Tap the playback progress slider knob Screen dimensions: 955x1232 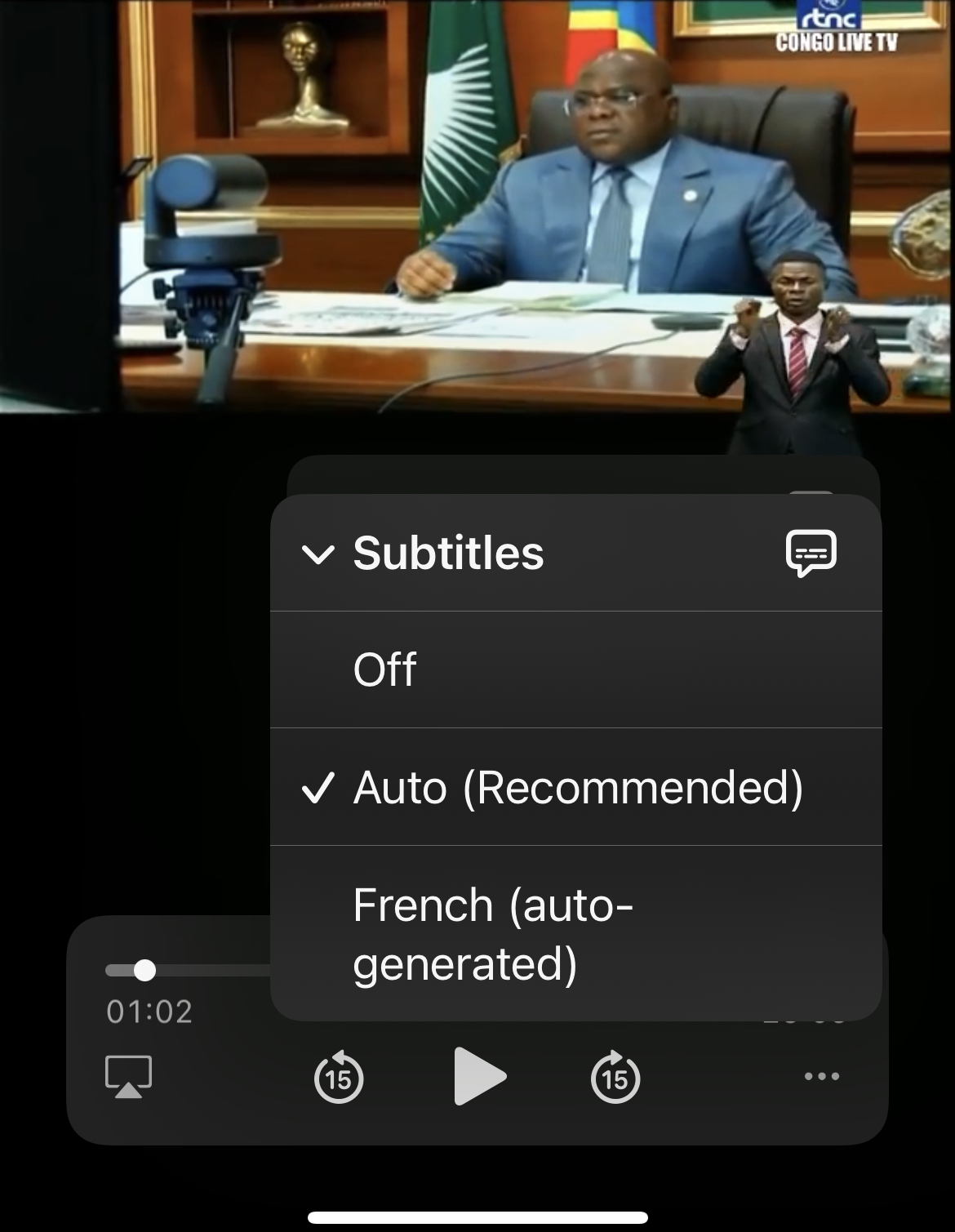tap(144, 970)
